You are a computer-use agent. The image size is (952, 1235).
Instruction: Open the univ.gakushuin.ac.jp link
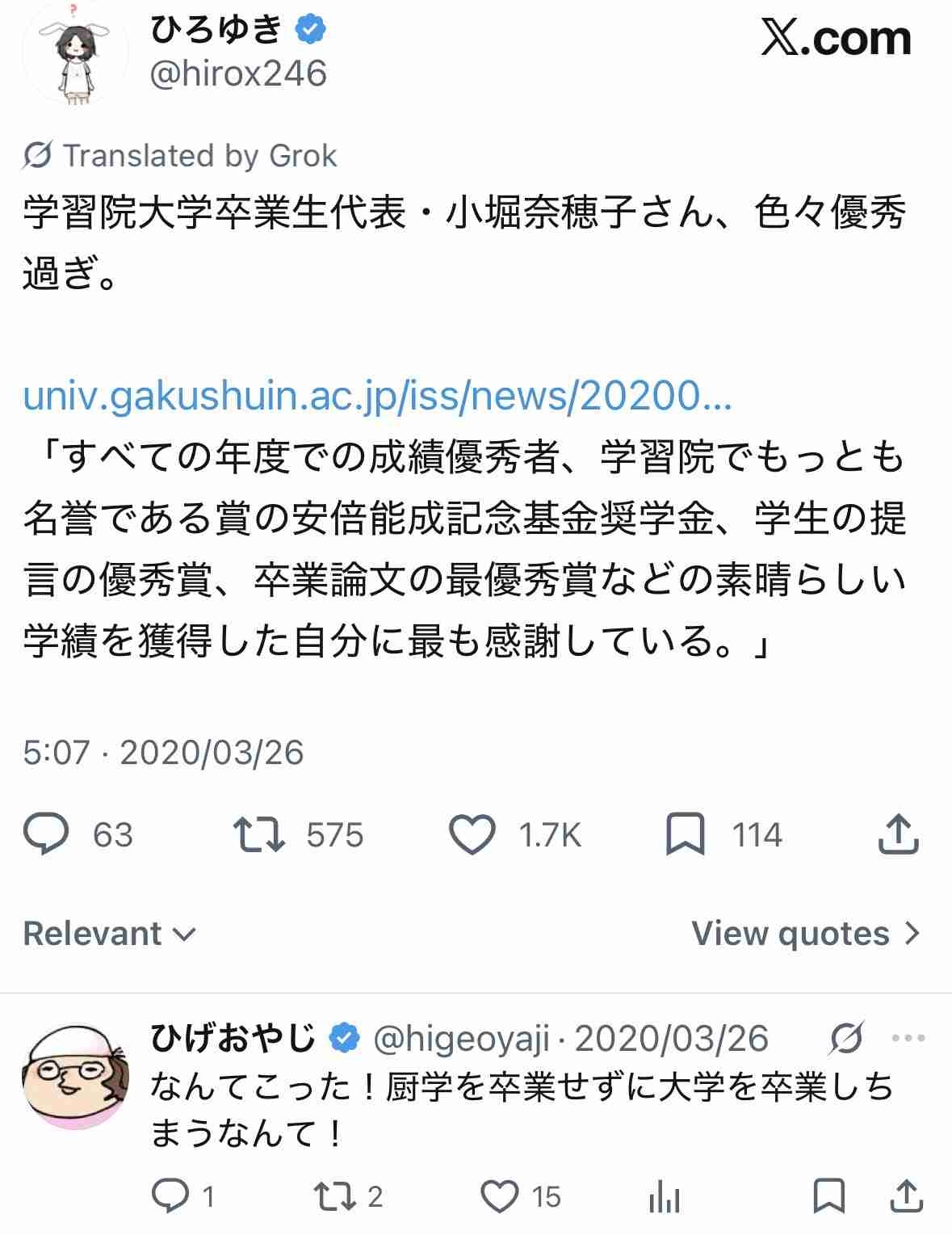tap(377, 396)
